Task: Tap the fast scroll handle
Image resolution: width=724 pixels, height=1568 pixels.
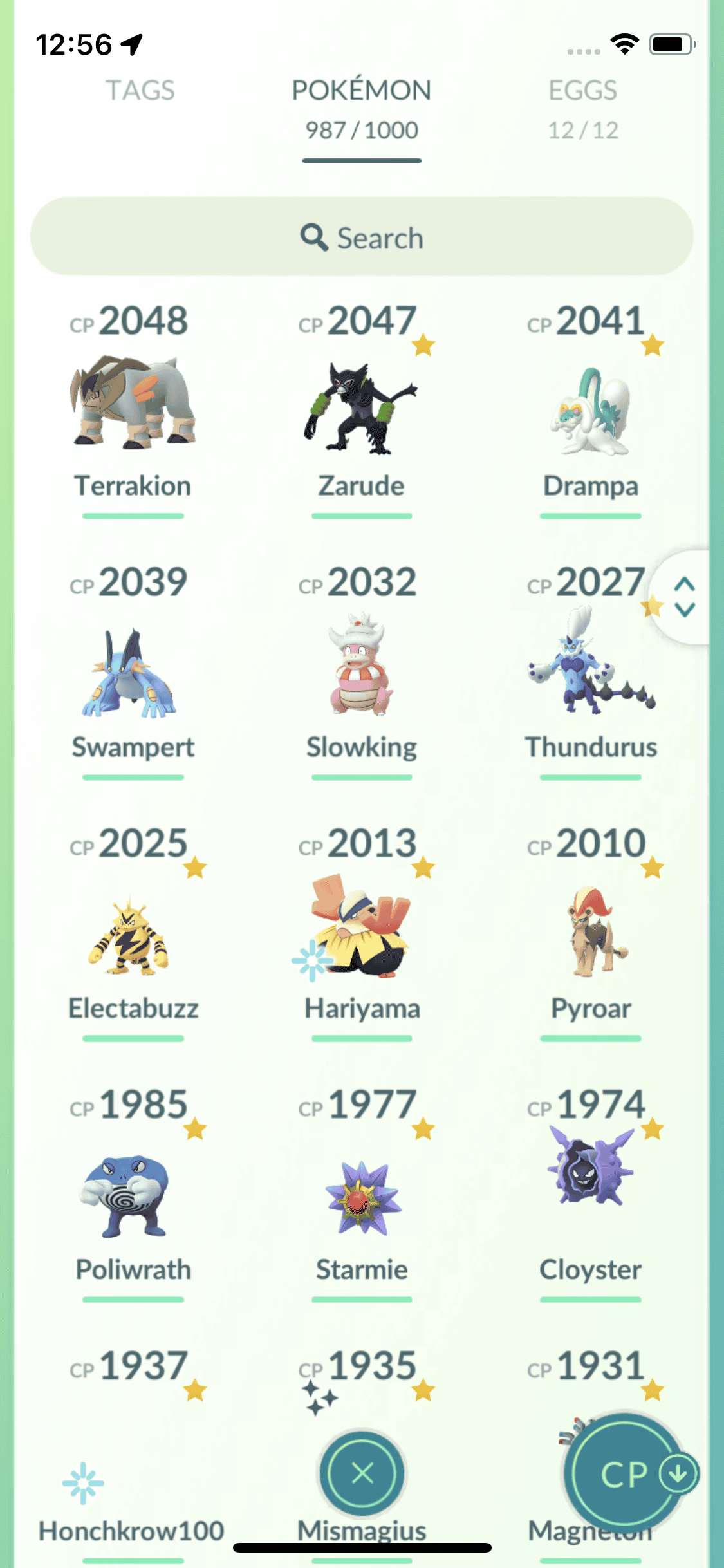Action: coord(684,597)
